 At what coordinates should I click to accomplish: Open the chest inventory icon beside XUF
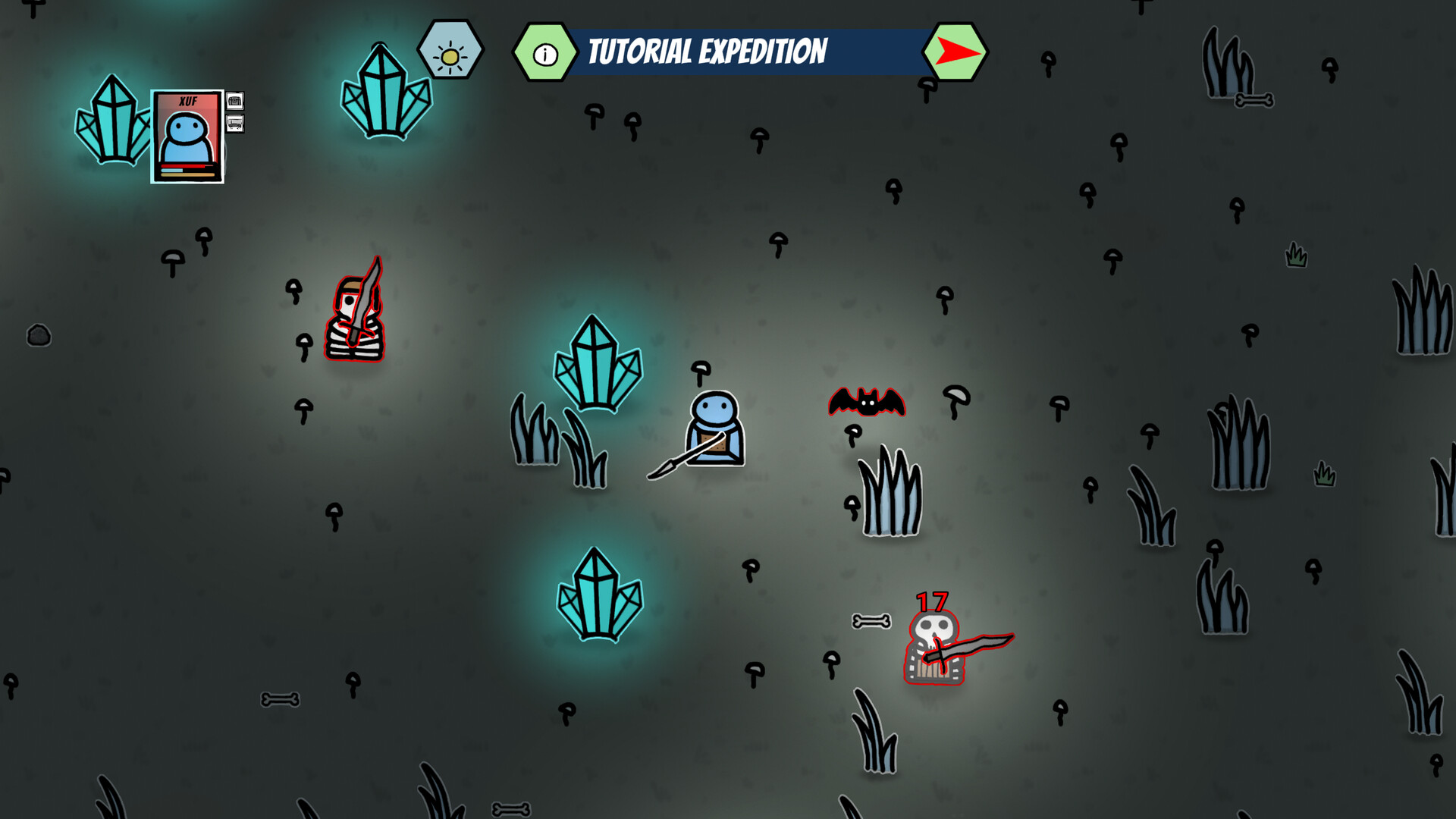click(x=235, y=101)
